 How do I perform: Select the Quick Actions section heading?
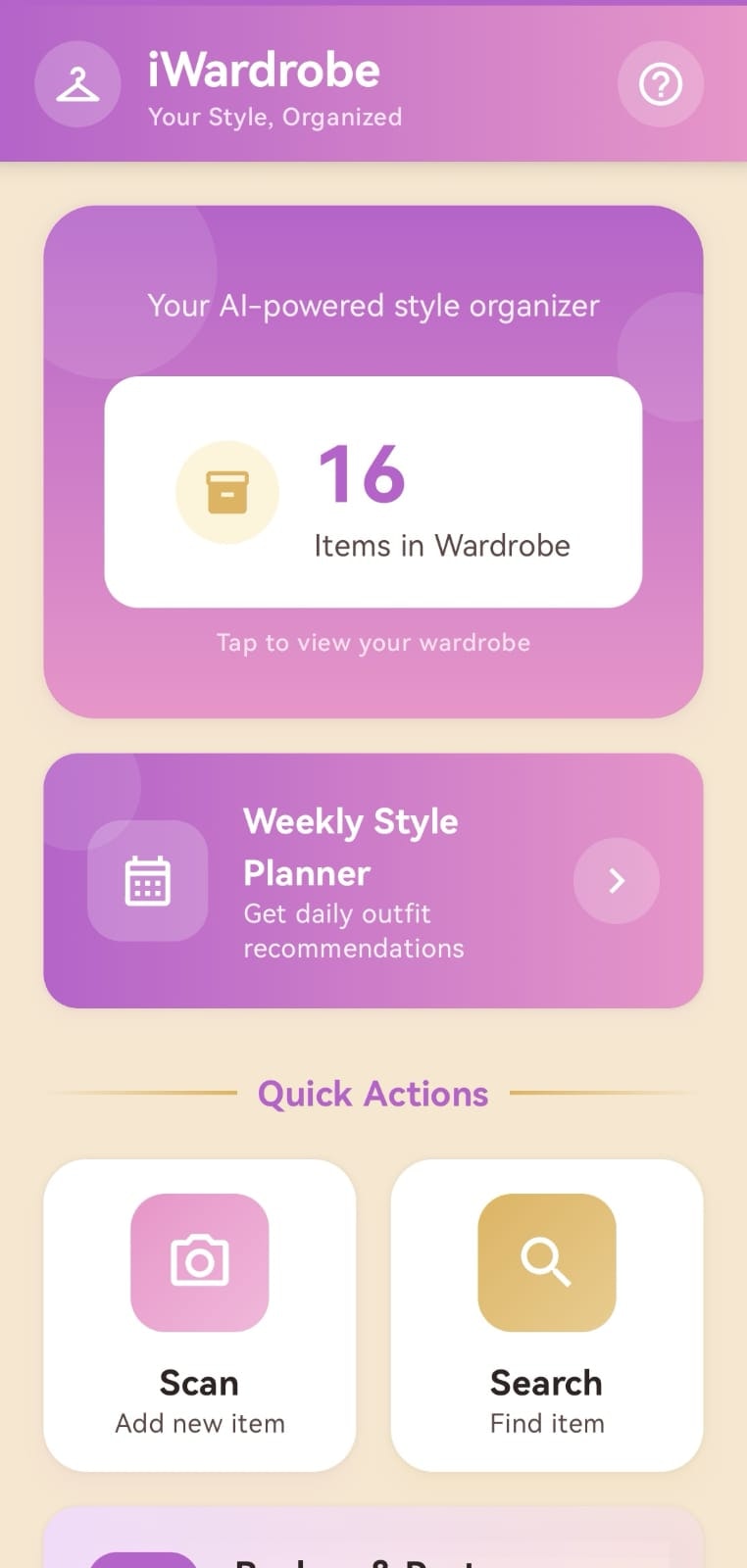point(373,1093)
